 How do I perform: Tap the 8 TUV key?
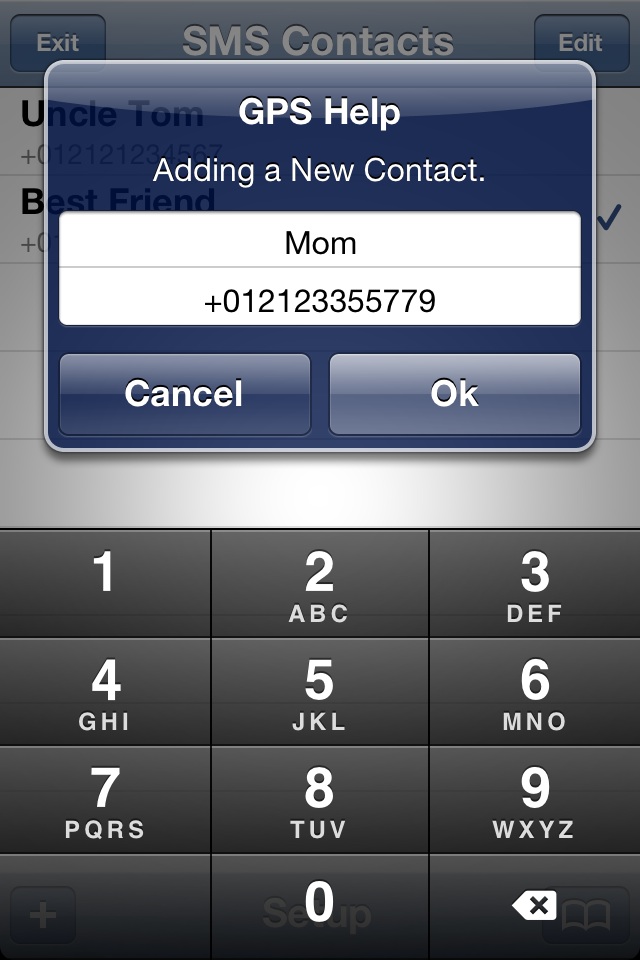tap(320, 800)
